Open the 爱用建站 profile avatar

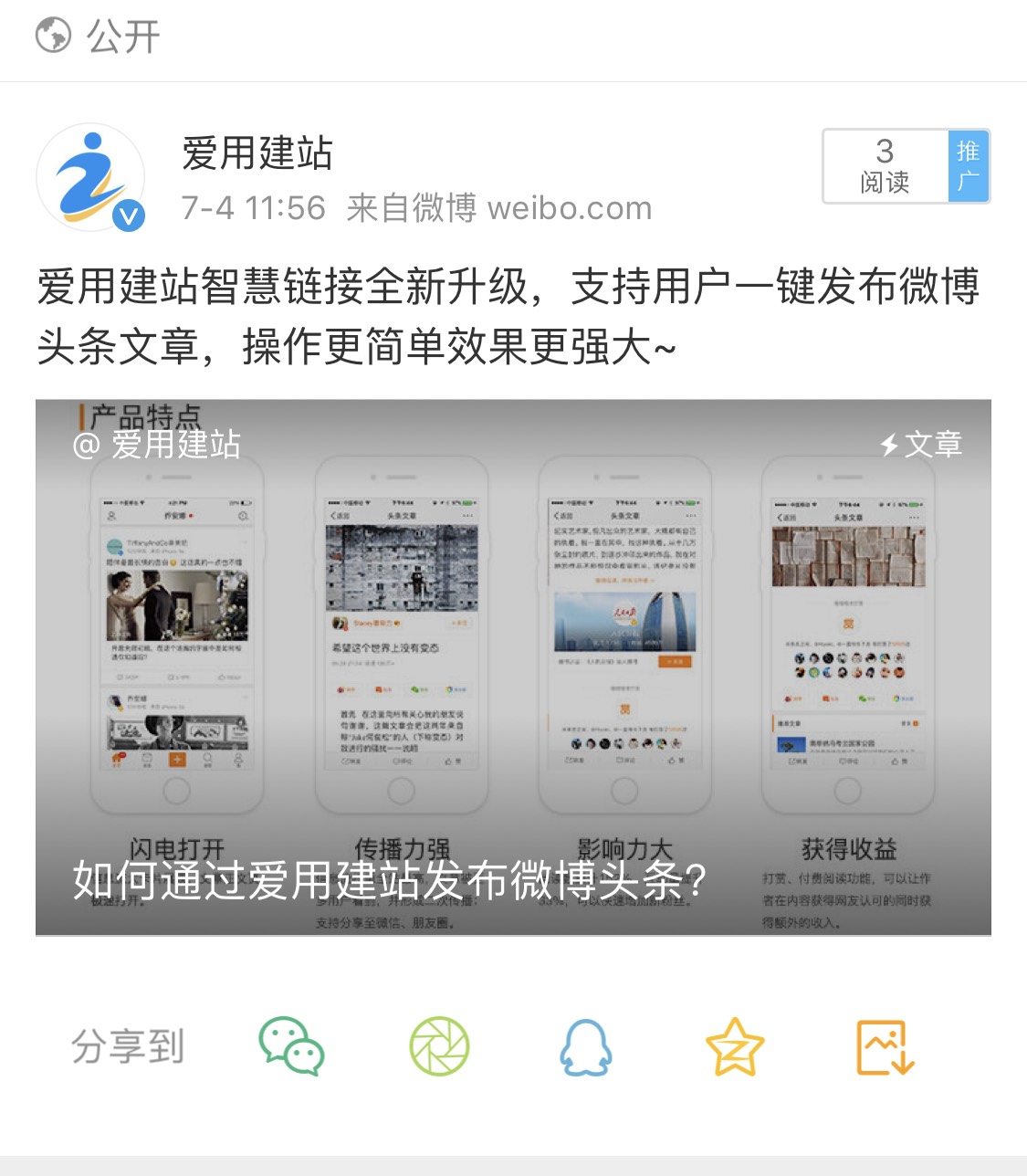tap(90, 177)
